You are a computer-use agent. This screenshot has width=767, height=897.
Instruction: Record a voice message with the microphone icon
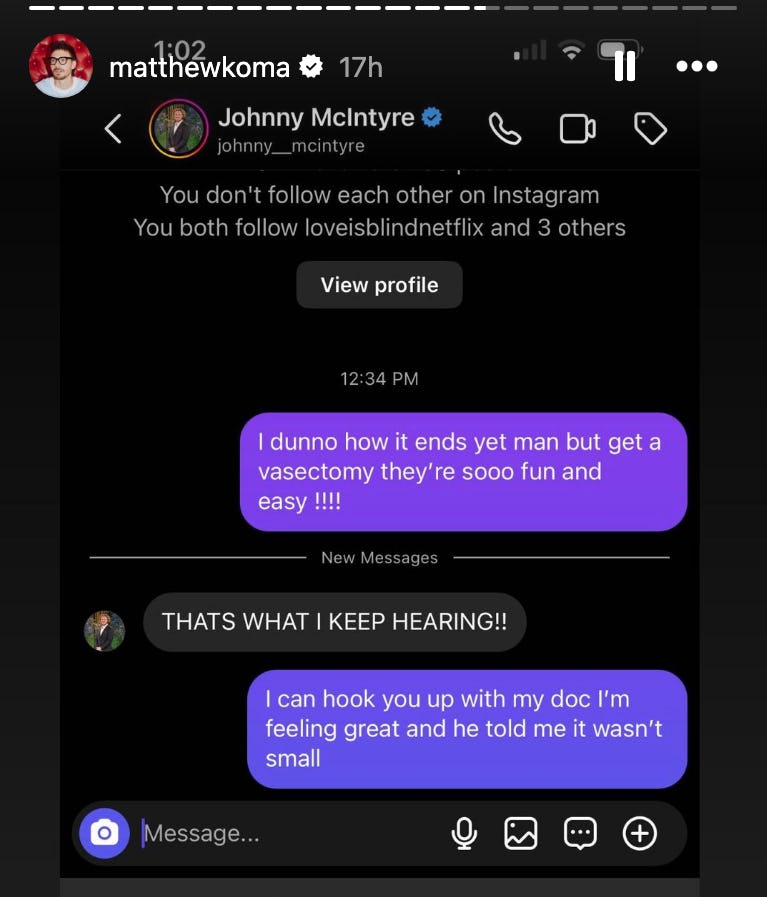coord(462,833)
